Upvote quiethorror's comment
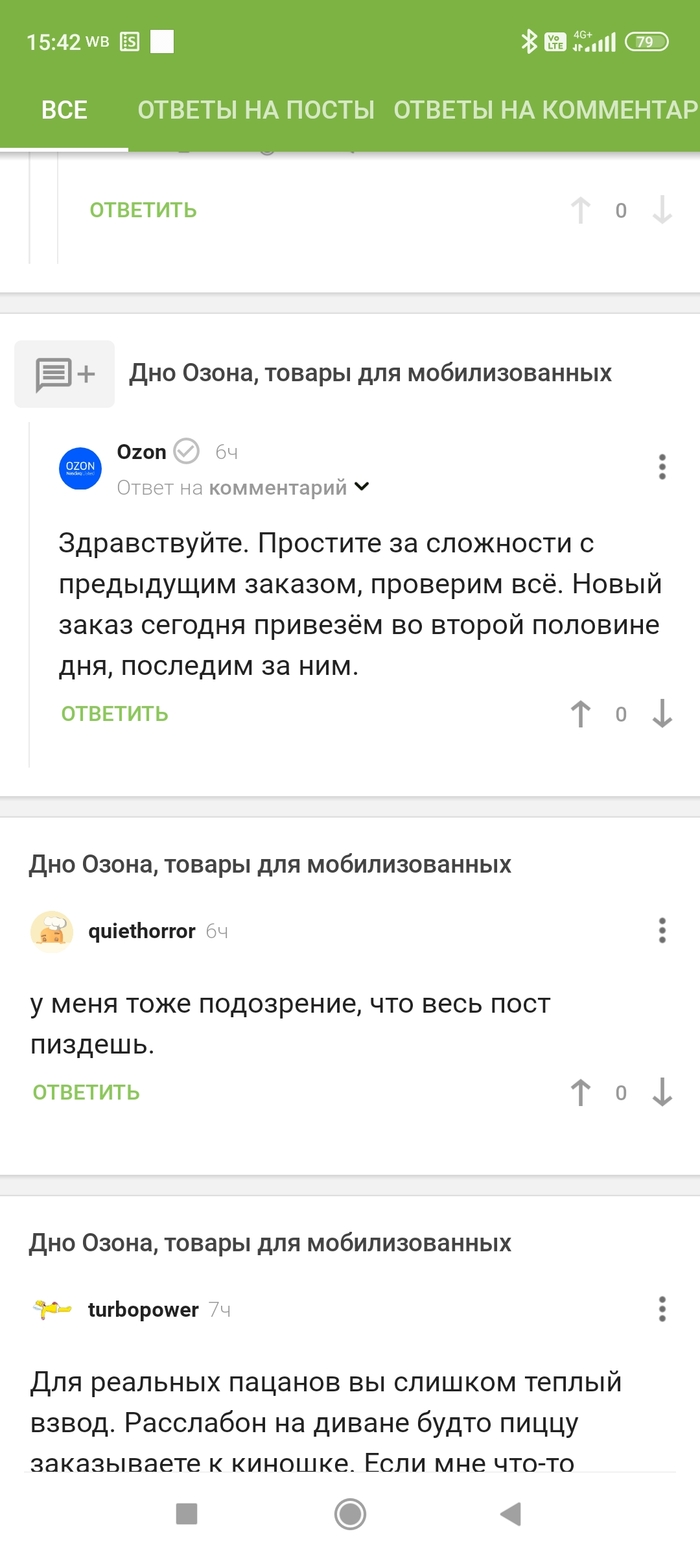The image size is (700, 1556). (x=580, y=1093)
